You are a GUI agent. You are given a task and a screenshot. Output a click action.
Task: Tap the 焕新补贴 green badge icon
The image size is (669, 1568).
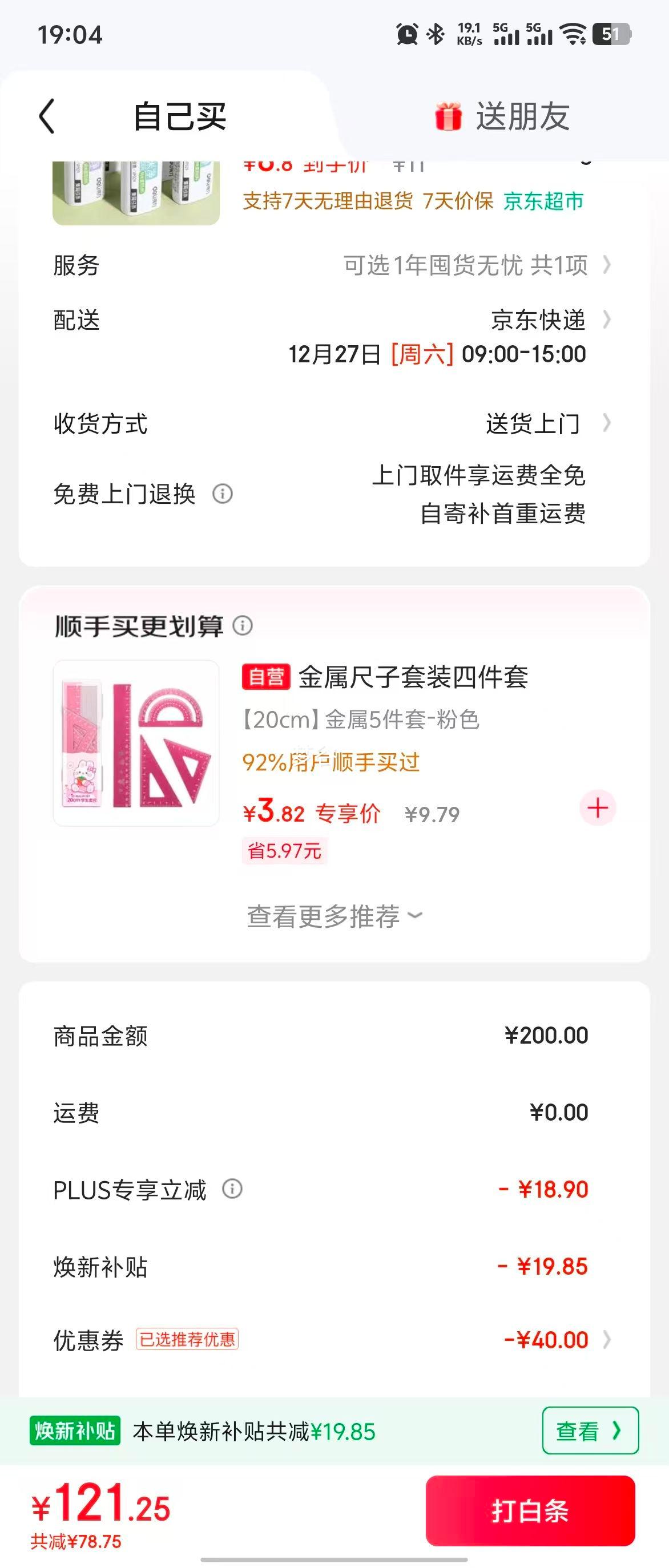pyautogui.click(x=73, y=1432)
